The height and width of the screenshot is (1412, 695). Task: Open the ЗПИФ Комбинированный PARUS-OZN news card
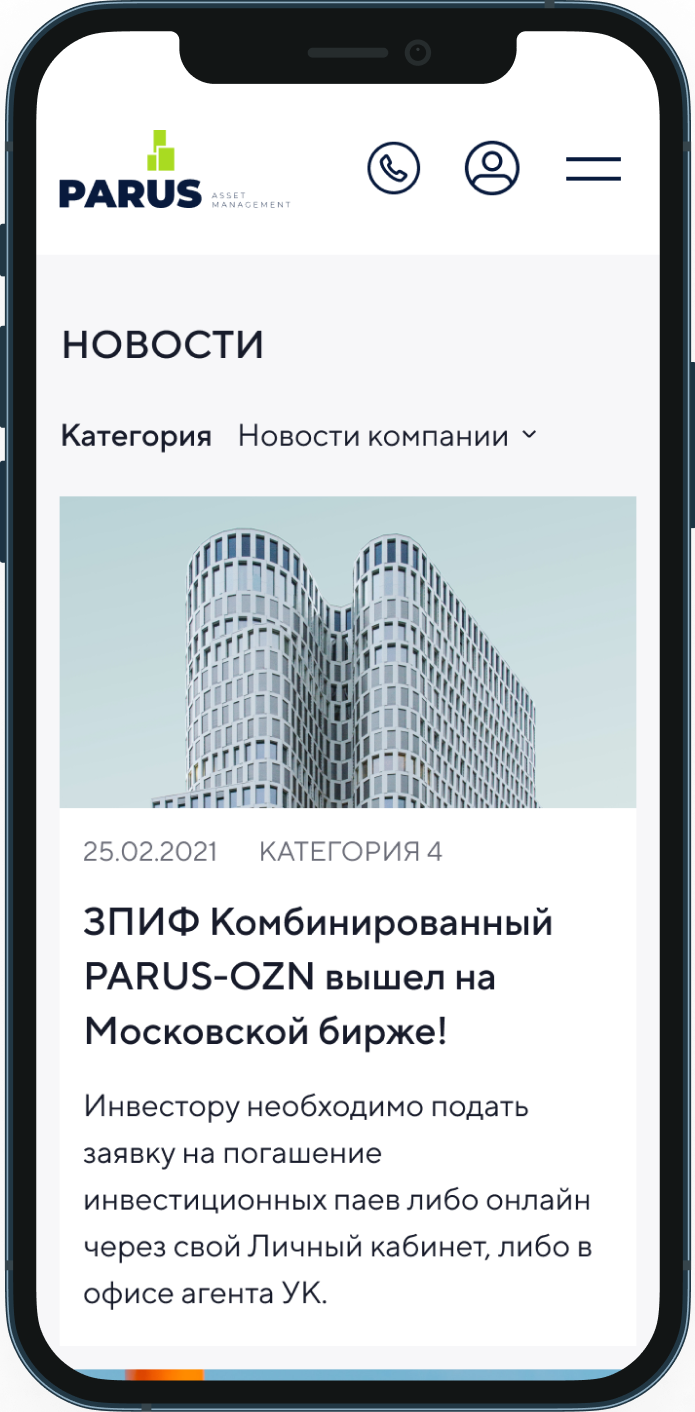(318, 976)
